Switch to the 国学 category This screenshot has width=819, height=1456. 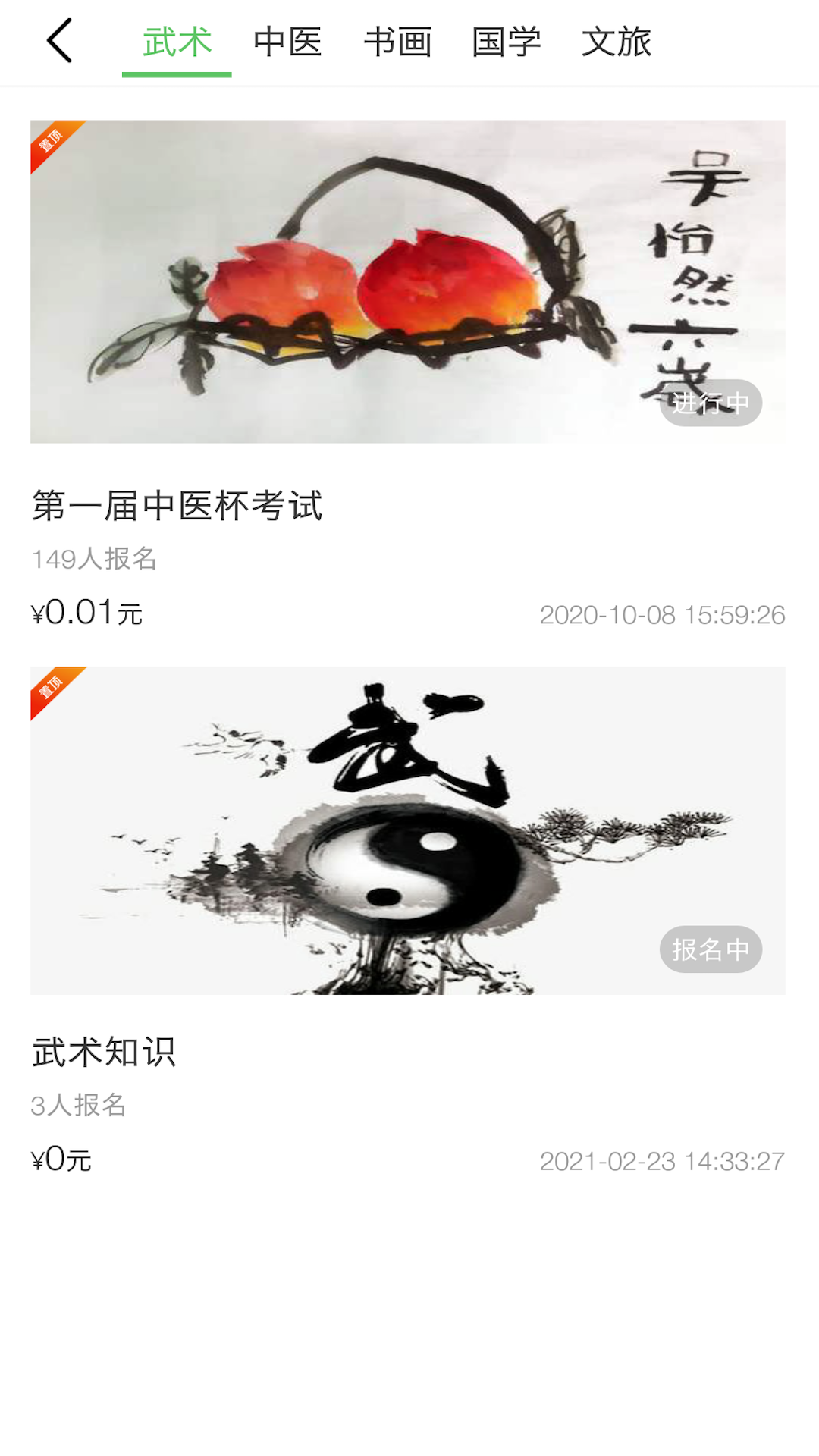click(507, 42)
